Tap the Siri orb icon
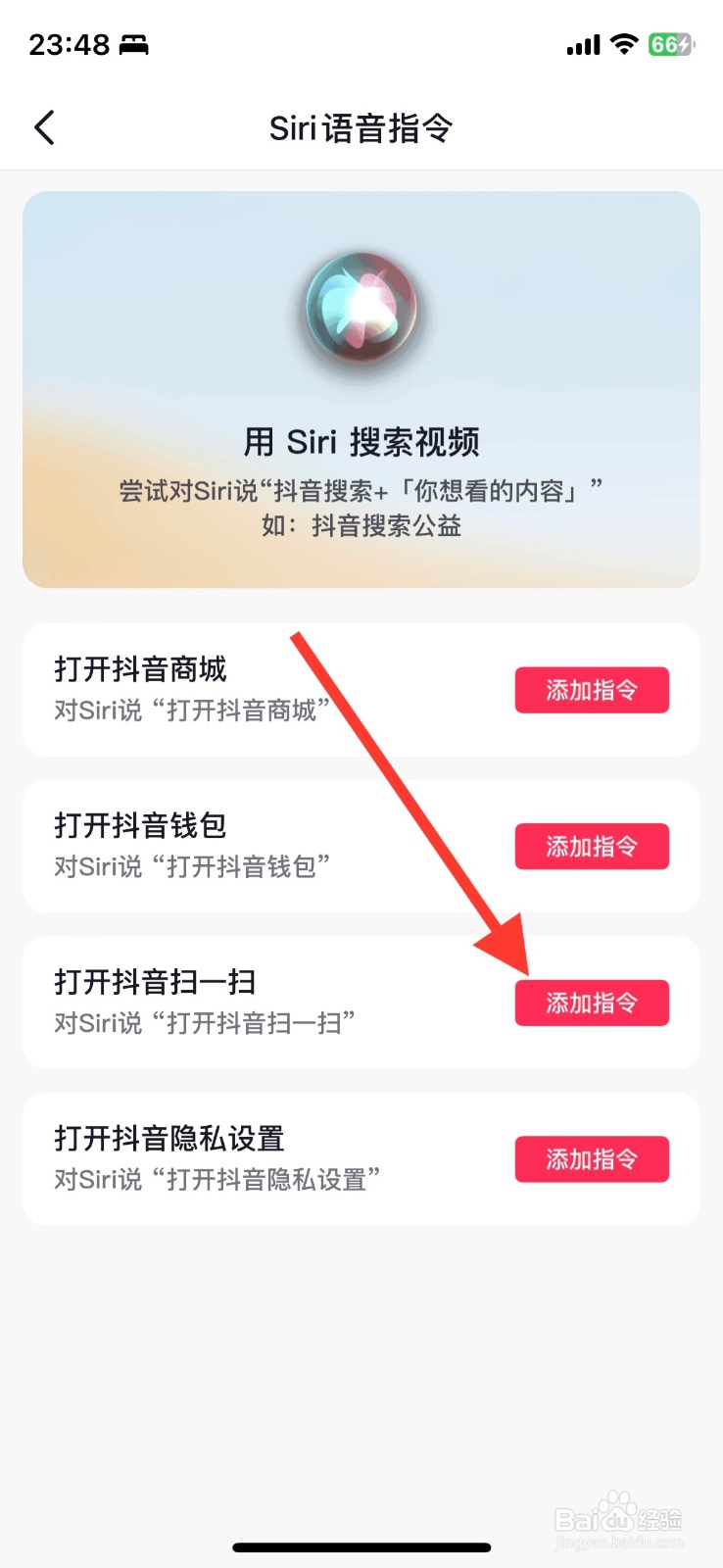The height and width of the screenshot is (1568, 723). (x=361, y=314)
